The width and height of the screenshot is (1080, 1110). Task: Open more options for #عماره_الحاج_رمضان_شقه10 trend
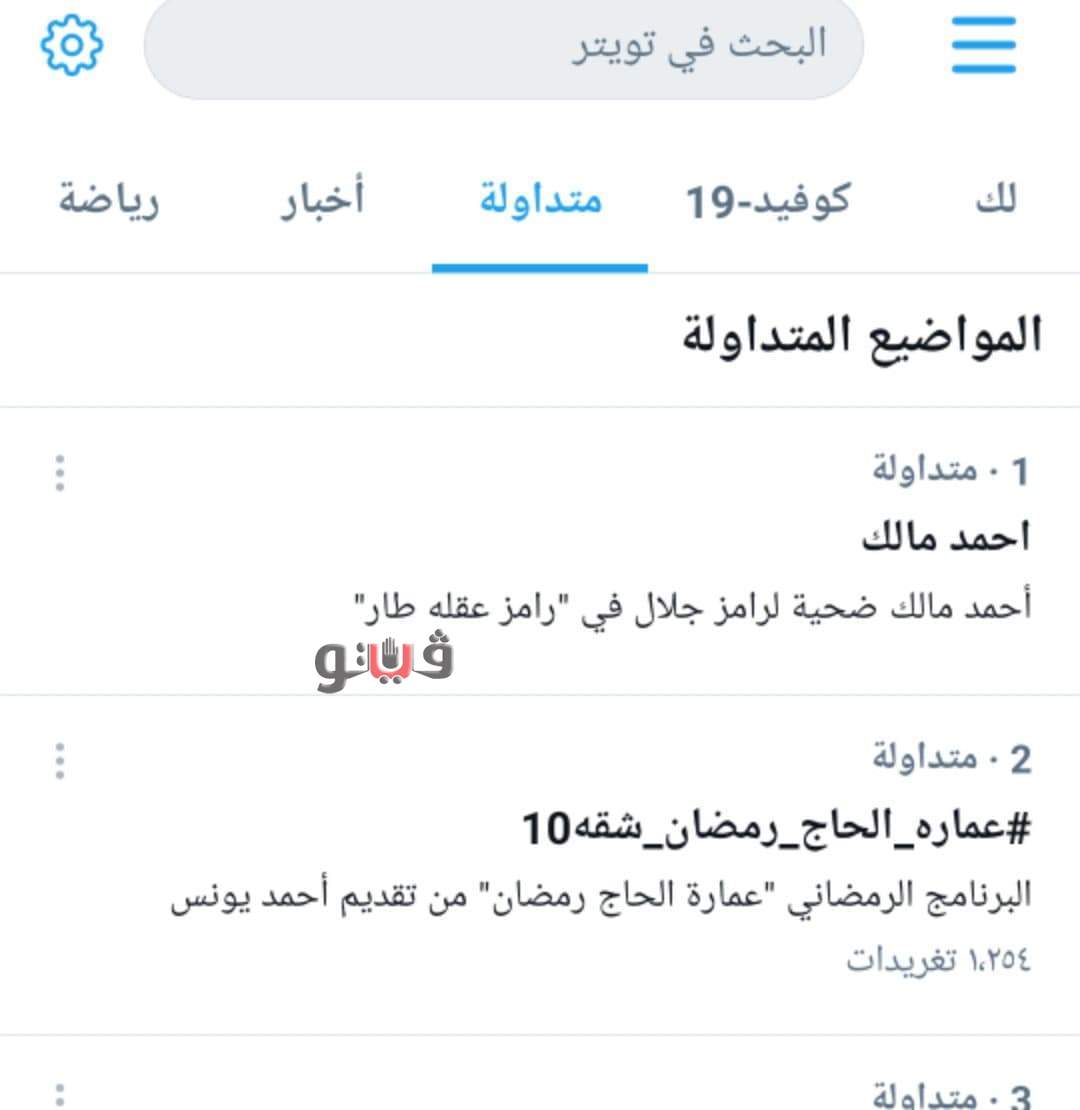click(x=60, y=761)
